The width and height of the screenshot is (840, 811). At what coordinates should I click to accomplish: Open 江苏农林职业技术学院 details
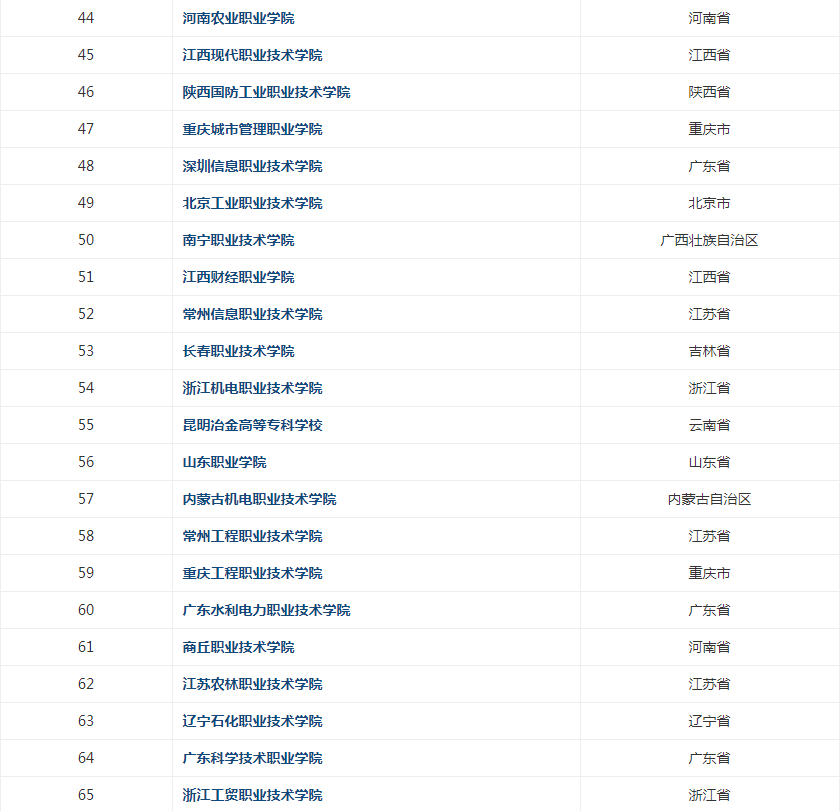click(252, 684)
